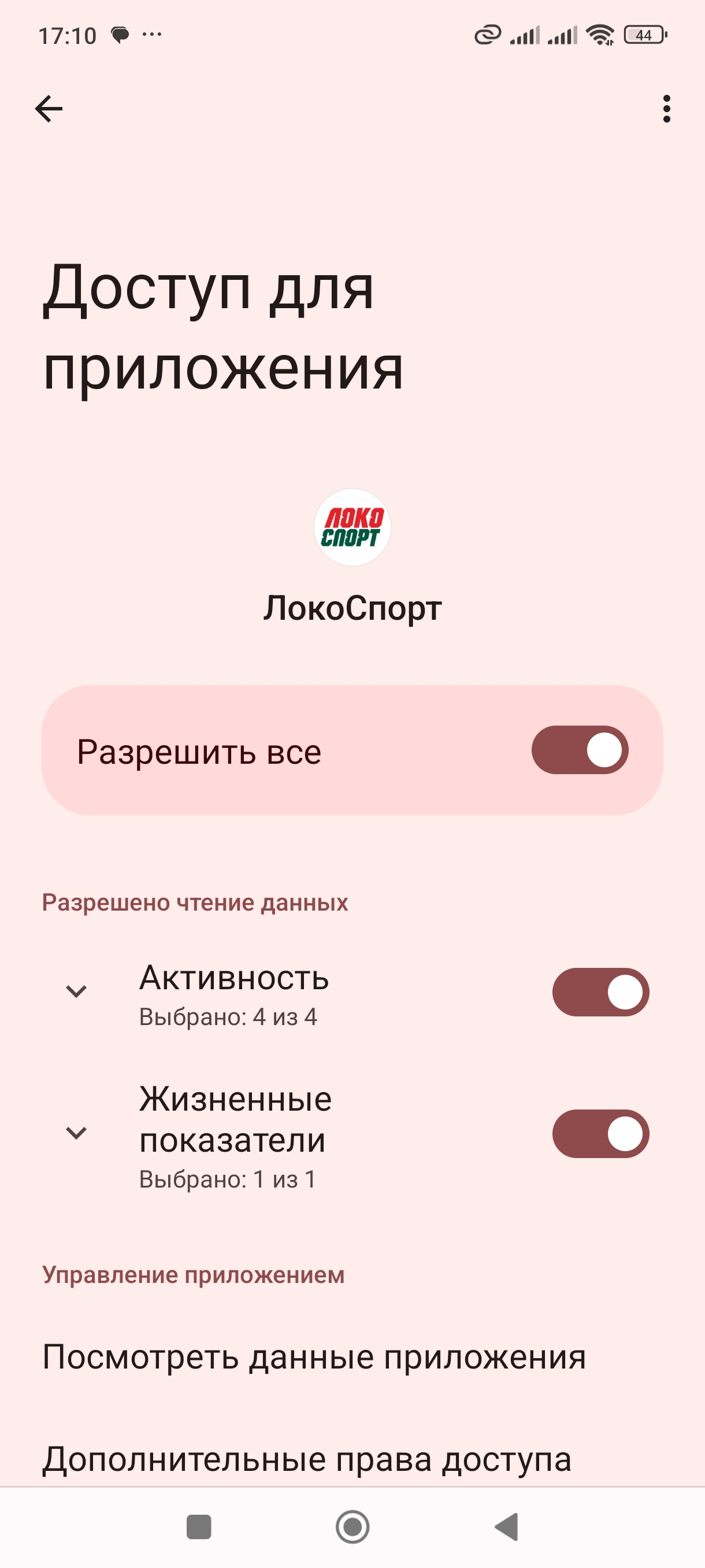Tap the notification badge near the clock

(x=121, y=35)
